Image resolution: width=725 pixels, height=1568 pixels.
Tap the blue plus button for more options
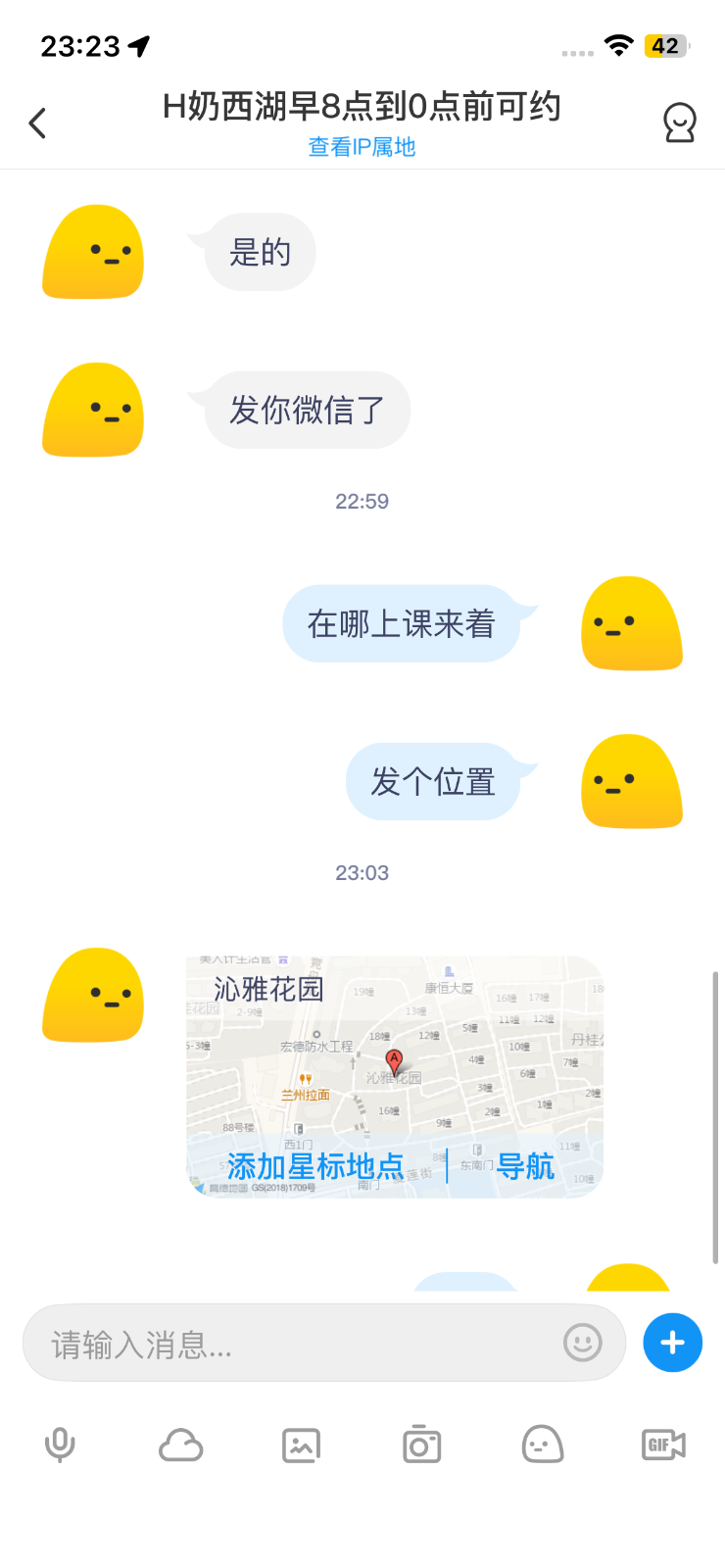click(672, 1343)
